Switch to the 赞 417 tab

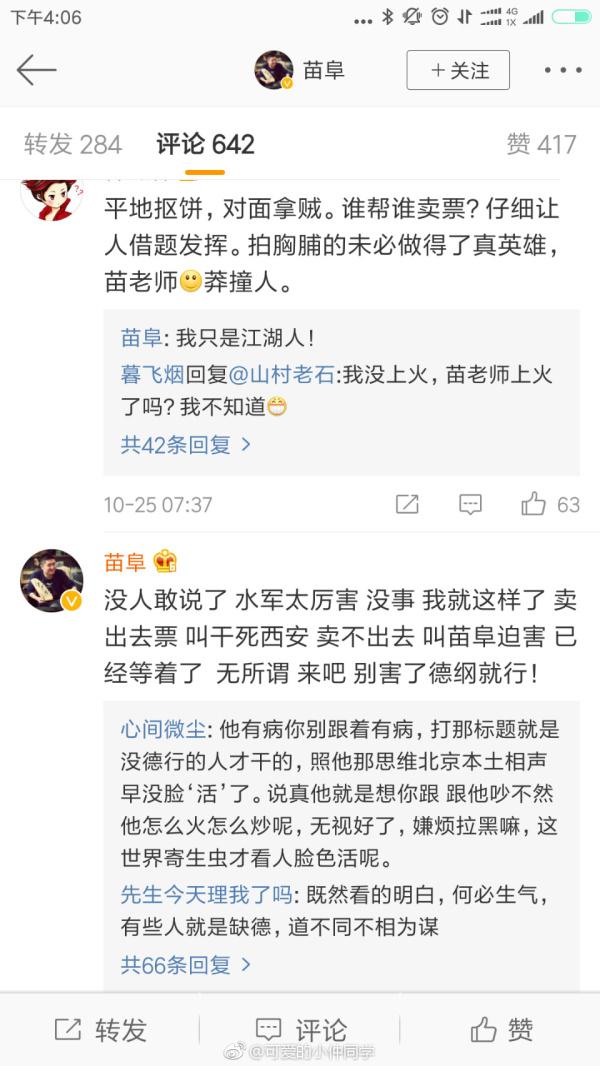[541, 144]
